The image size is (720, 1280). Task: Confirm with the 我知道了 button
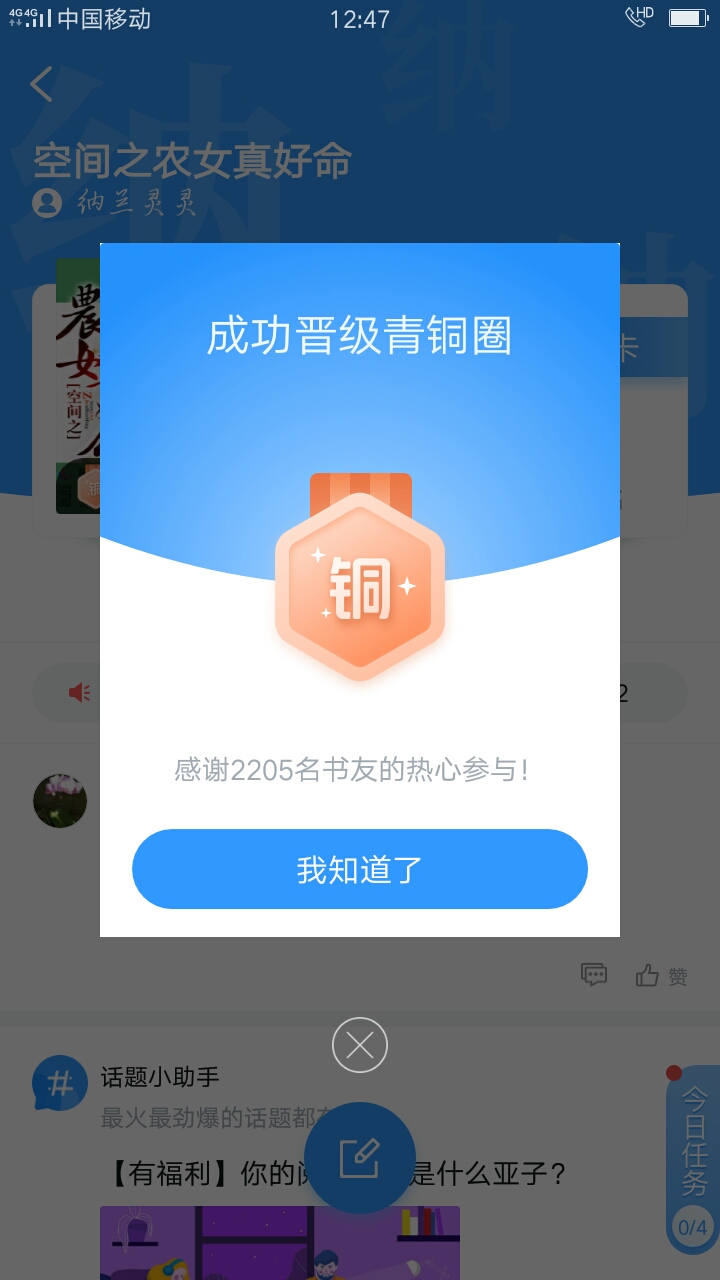click(x=359, y=869)
